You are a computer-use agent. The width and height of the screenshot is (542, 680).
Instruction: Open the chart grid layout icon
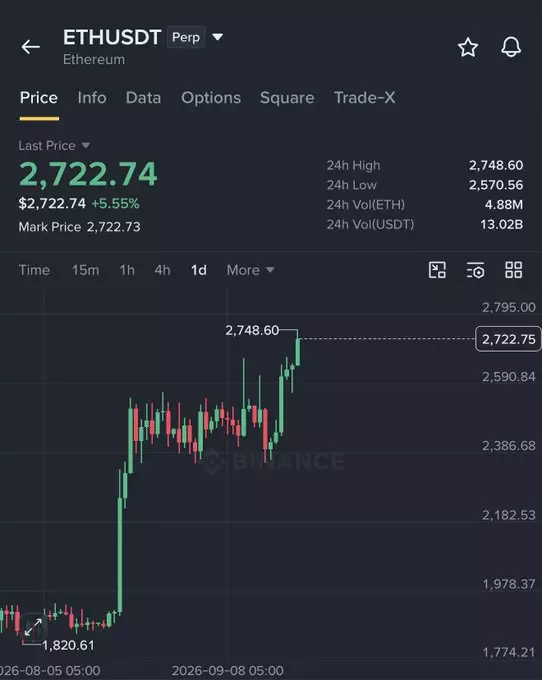(x=513, y=270)
